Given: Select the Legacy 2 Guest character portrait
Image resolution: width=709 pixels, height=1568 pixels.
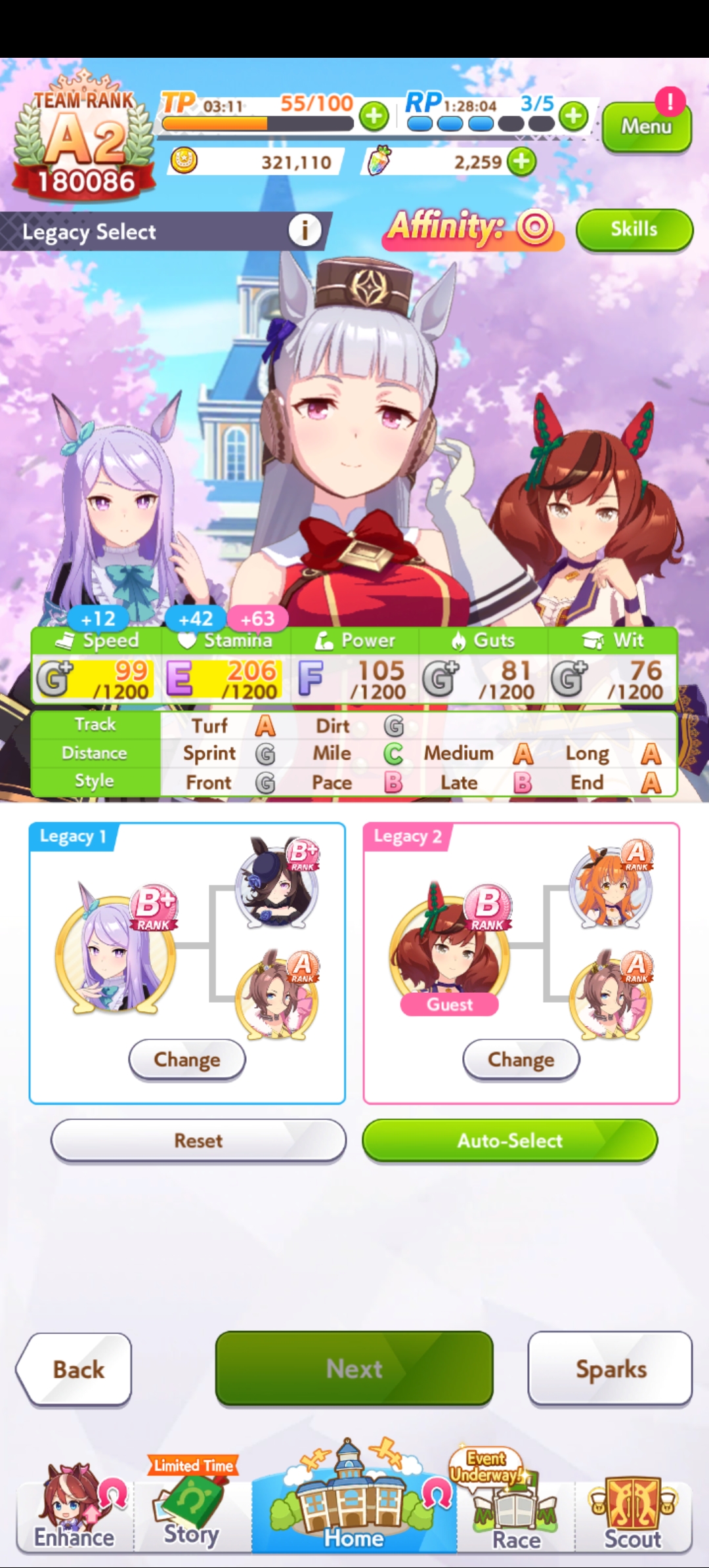Looking at the screenshot, I should pos(450,946).
